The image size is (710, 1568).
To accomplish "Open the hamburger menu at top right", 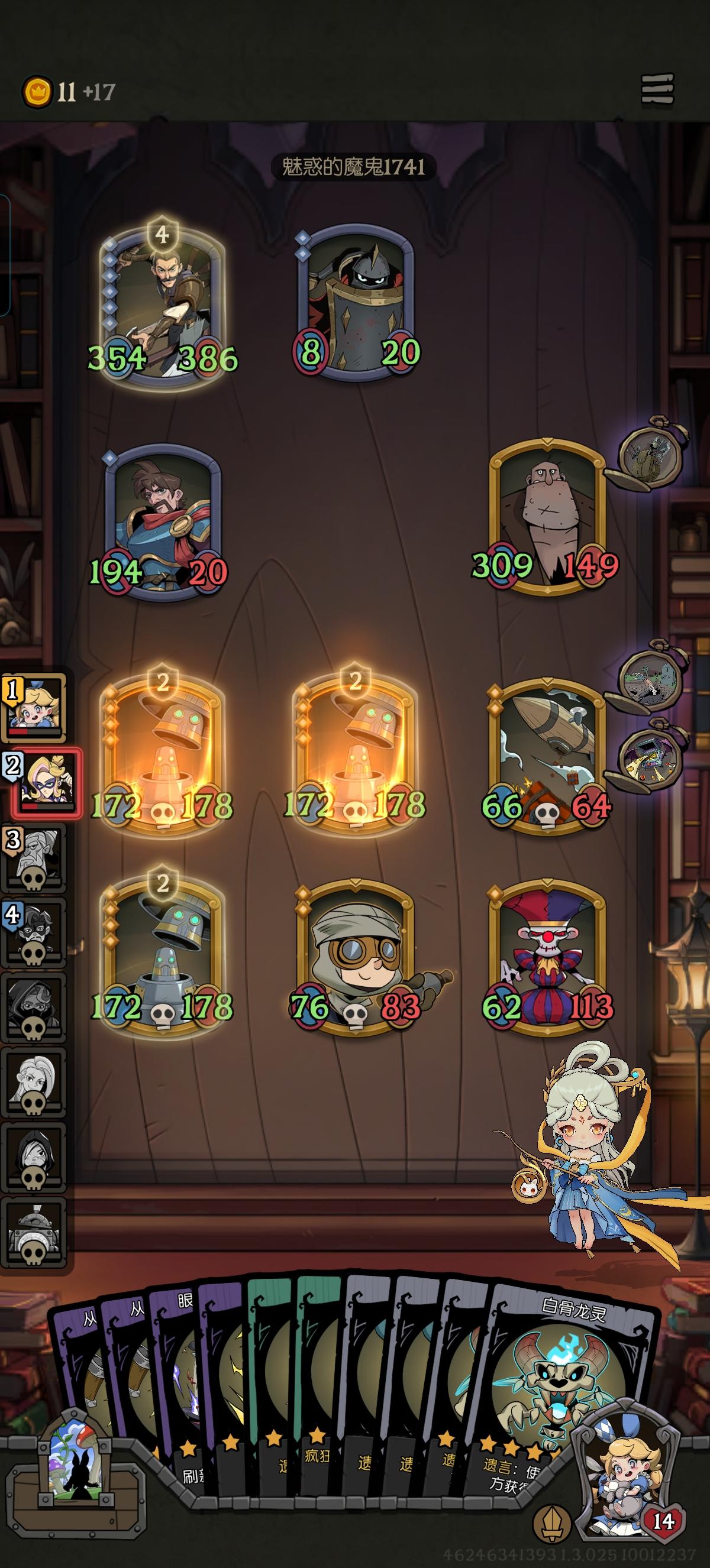I will pos(656,89).
